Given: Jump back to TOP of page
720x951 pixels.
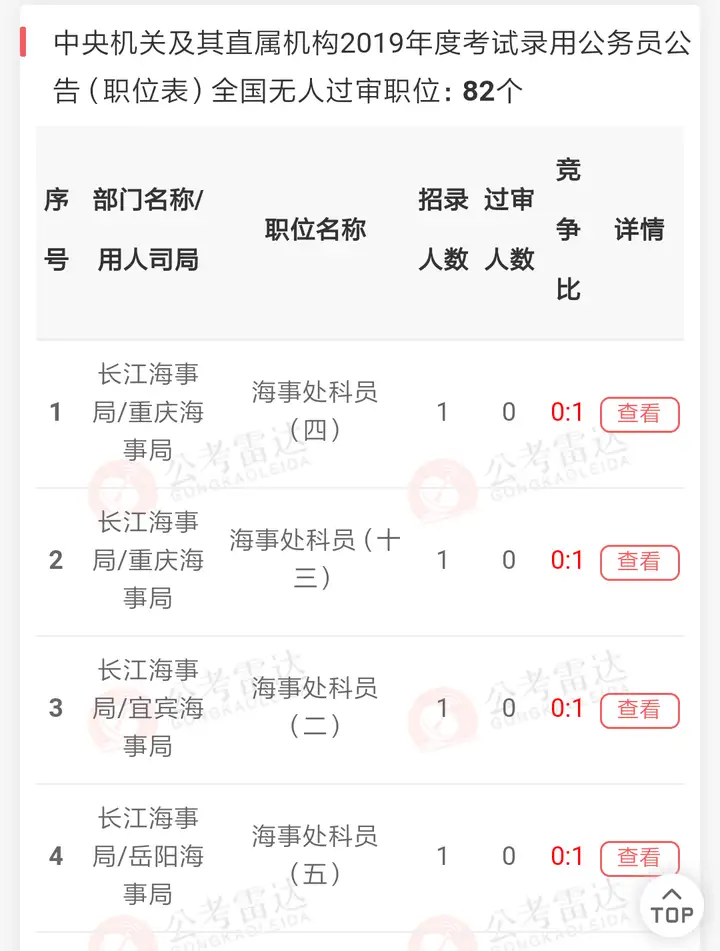Looking at the screenshot, I should coord(672,904).
